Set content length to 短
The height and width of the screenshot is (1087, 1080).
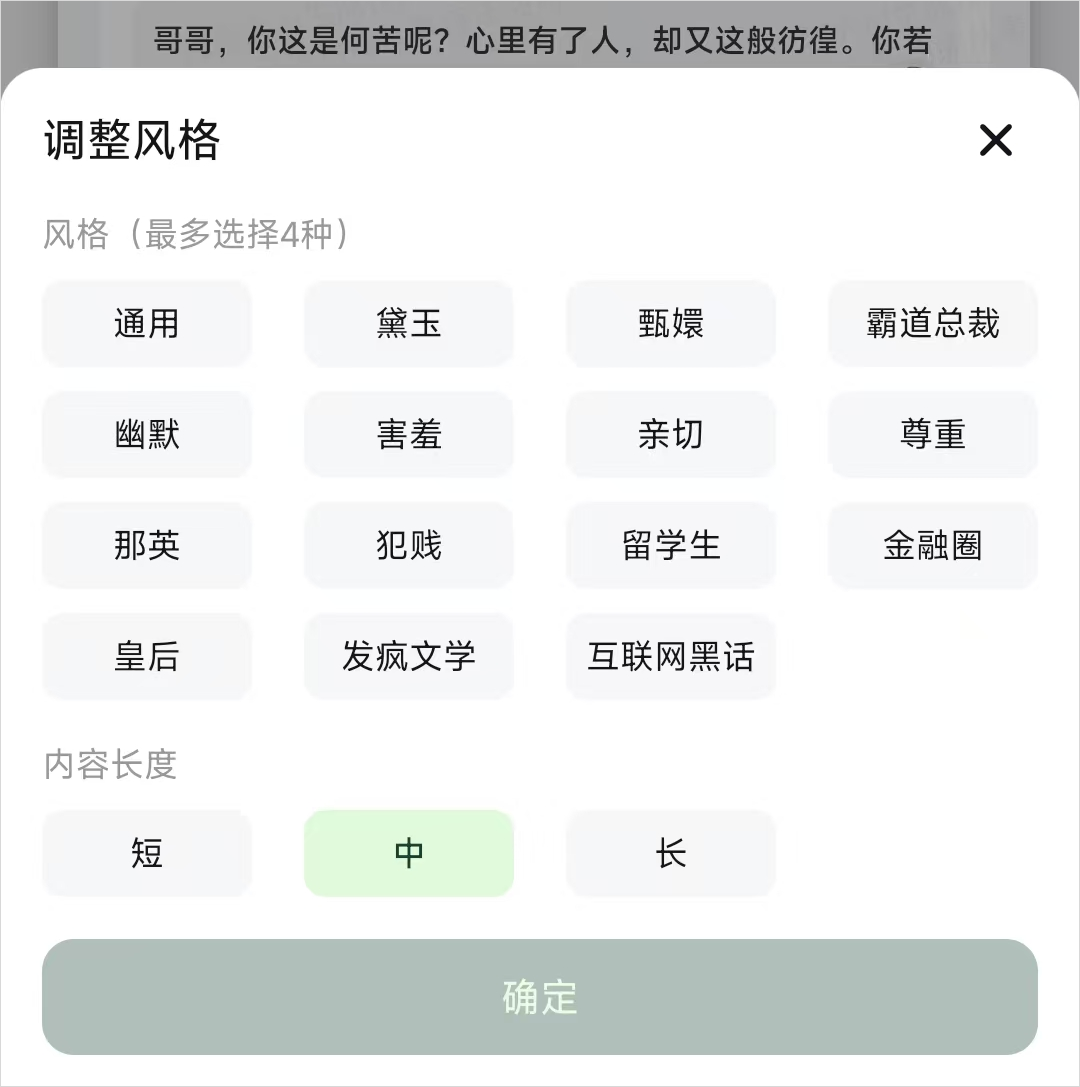coord(147,854)
